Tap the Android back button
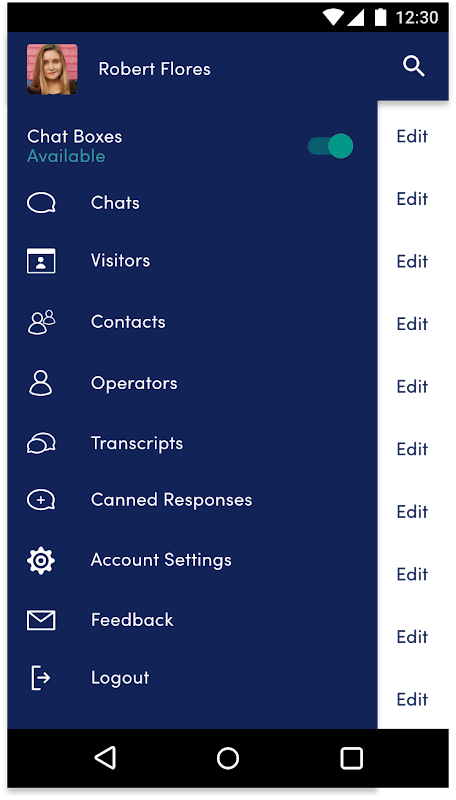The height and width of the screenshot is (800, 456). (x=106, y=758)
